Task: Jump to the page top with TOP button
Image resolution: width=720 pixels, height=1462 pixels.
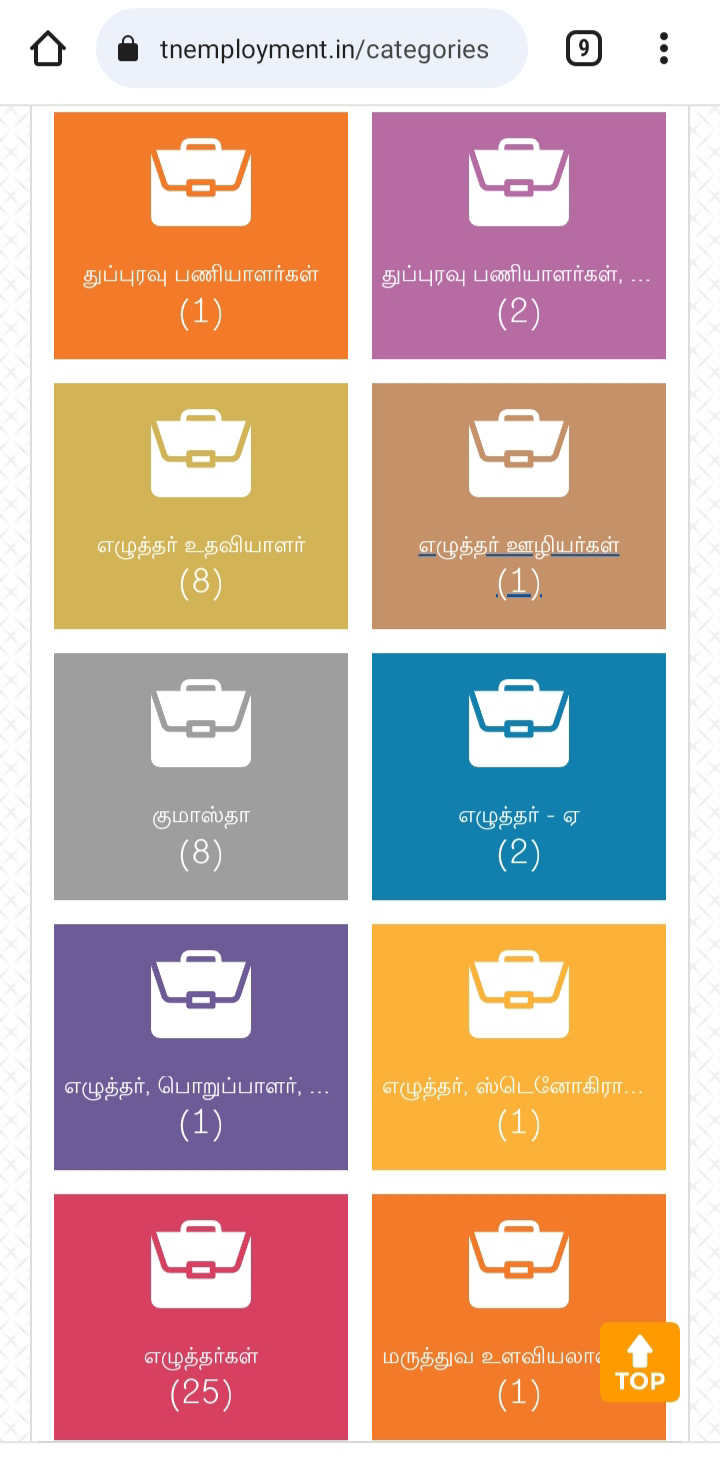Action: point(640,1362)
